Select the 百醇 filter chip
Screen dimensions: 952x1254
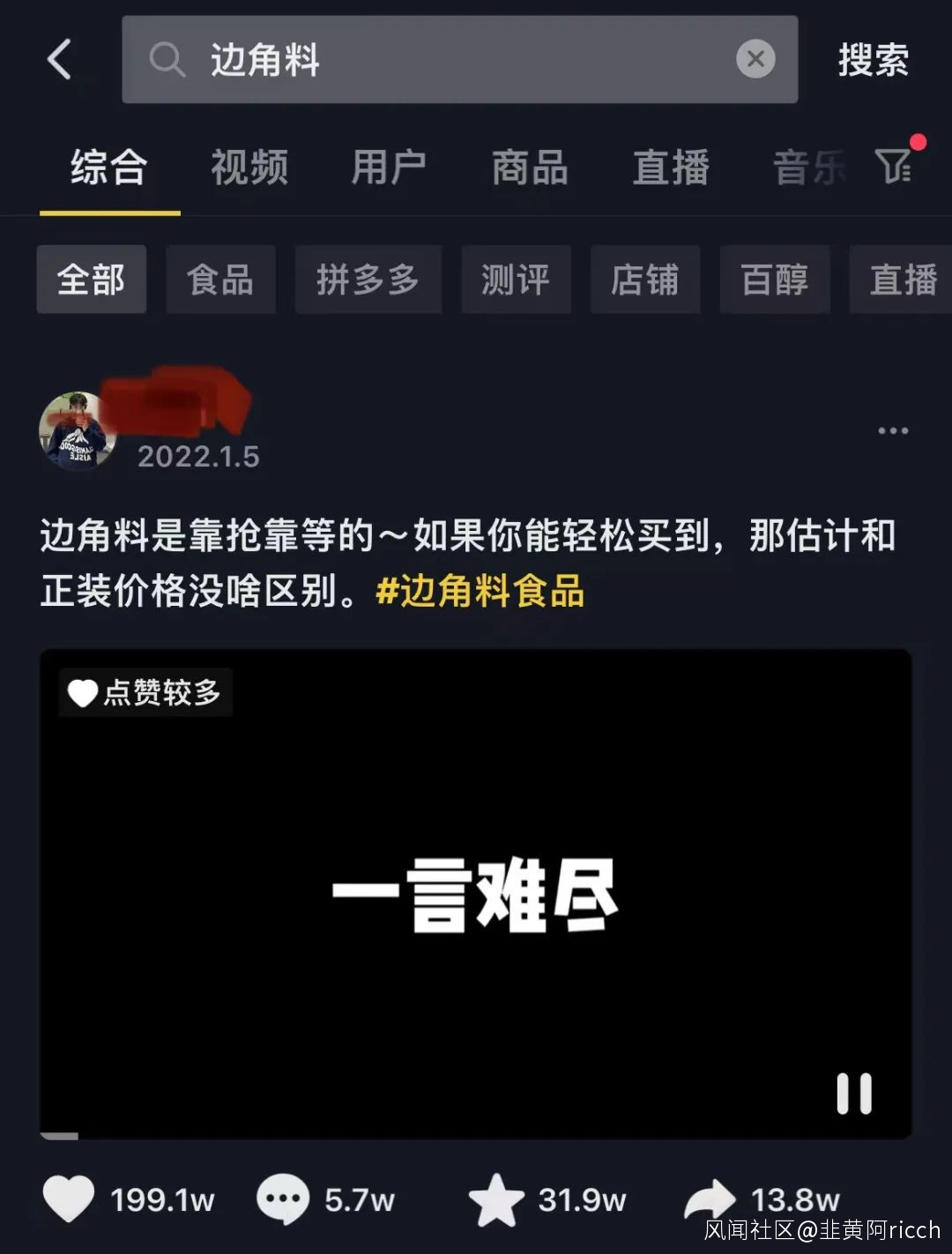(775, 280)
